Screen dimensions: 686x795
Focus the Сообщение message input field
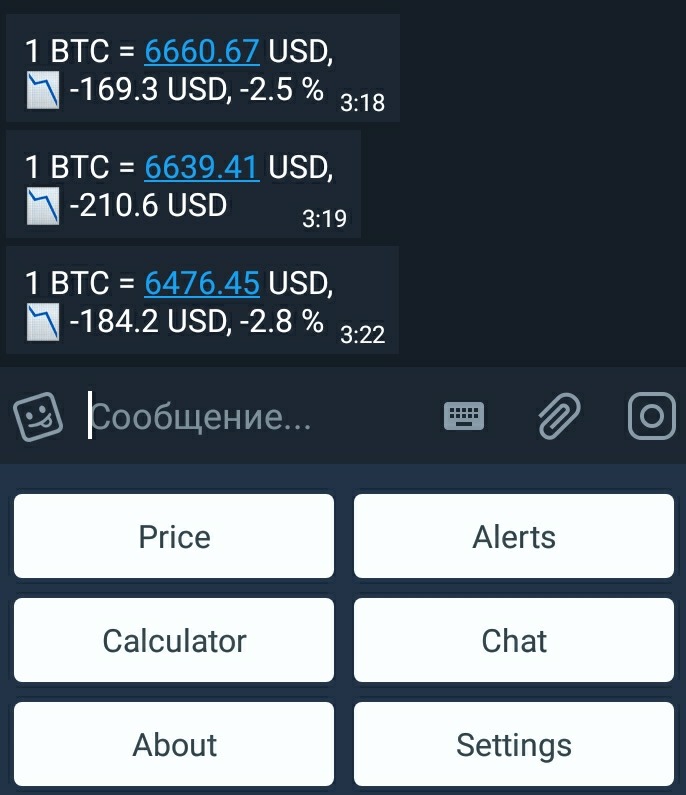pos(250,417)
